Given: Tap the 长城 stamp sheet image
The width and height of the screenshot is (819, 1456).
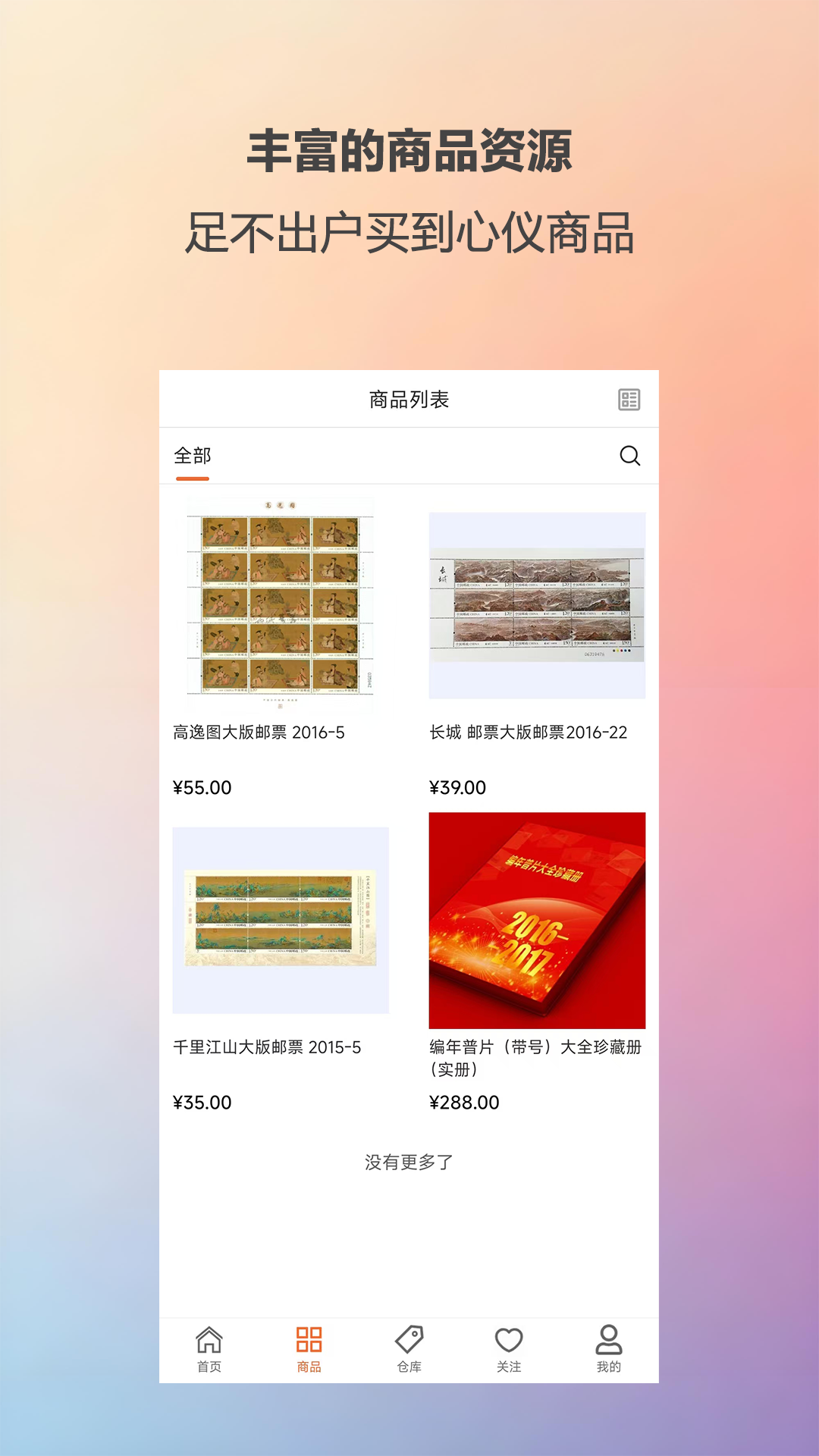Looking at the screenshot, I should 536,605.
